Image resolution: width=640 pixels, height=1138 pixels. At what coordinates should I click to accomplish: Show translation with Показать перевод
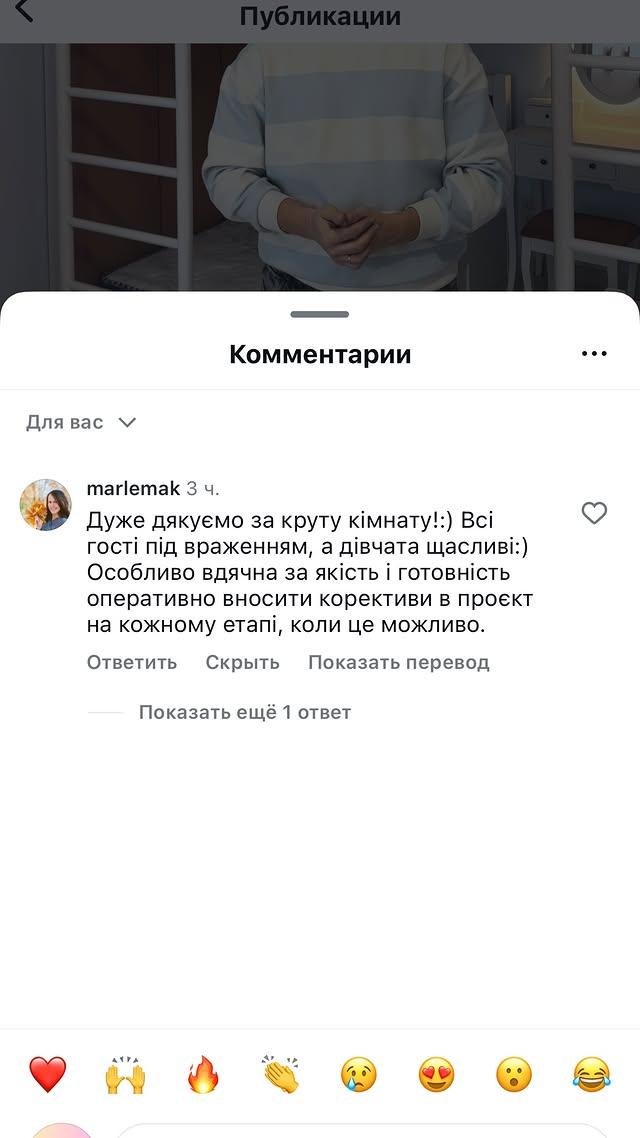[398, 662]
